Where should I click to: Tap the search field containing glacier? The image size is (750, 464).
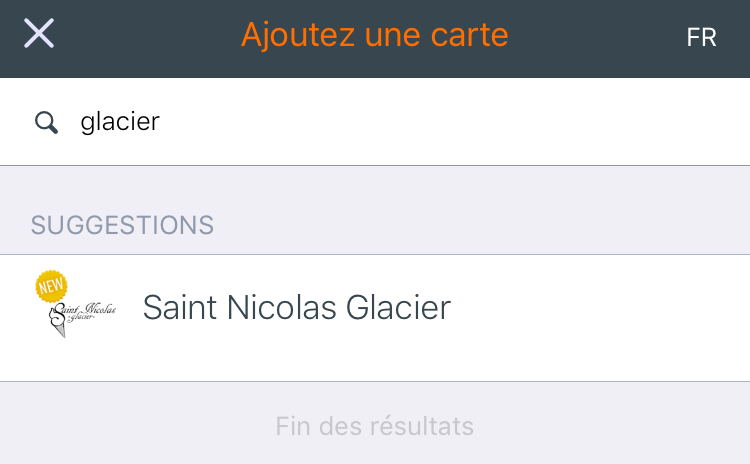click(400, 122)
